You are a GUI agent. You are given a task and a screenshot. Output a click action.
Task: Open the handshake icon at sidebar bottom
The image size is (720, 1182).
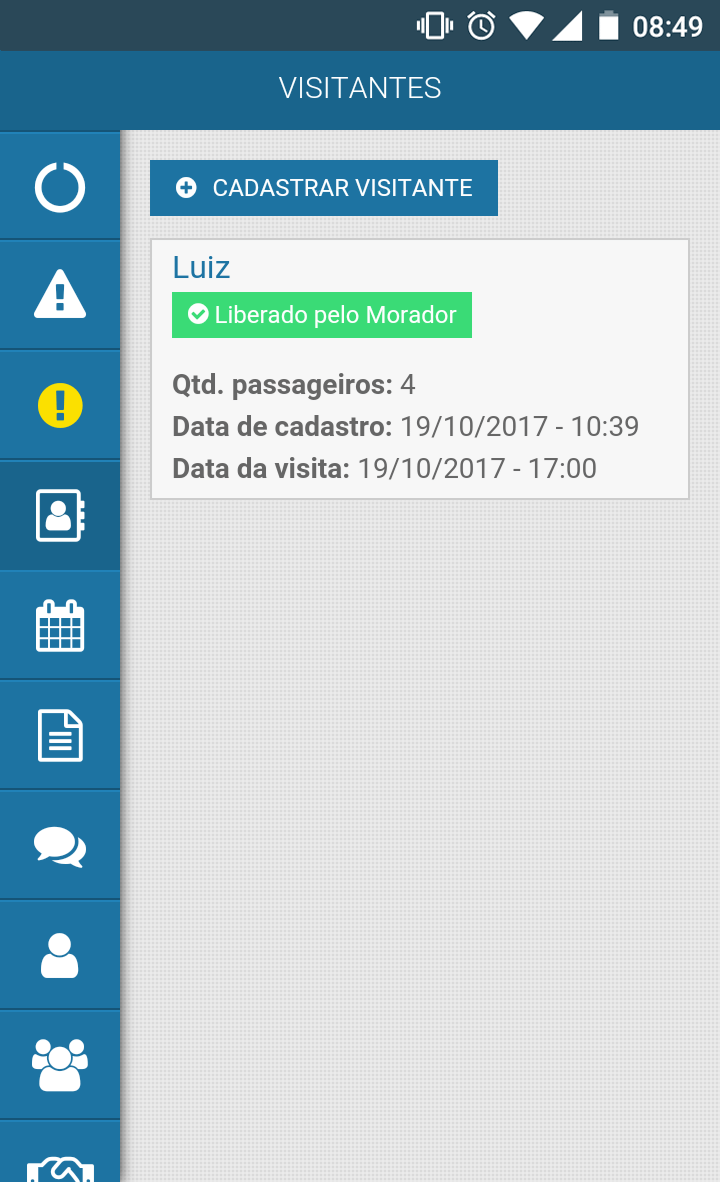[60, 1153]
